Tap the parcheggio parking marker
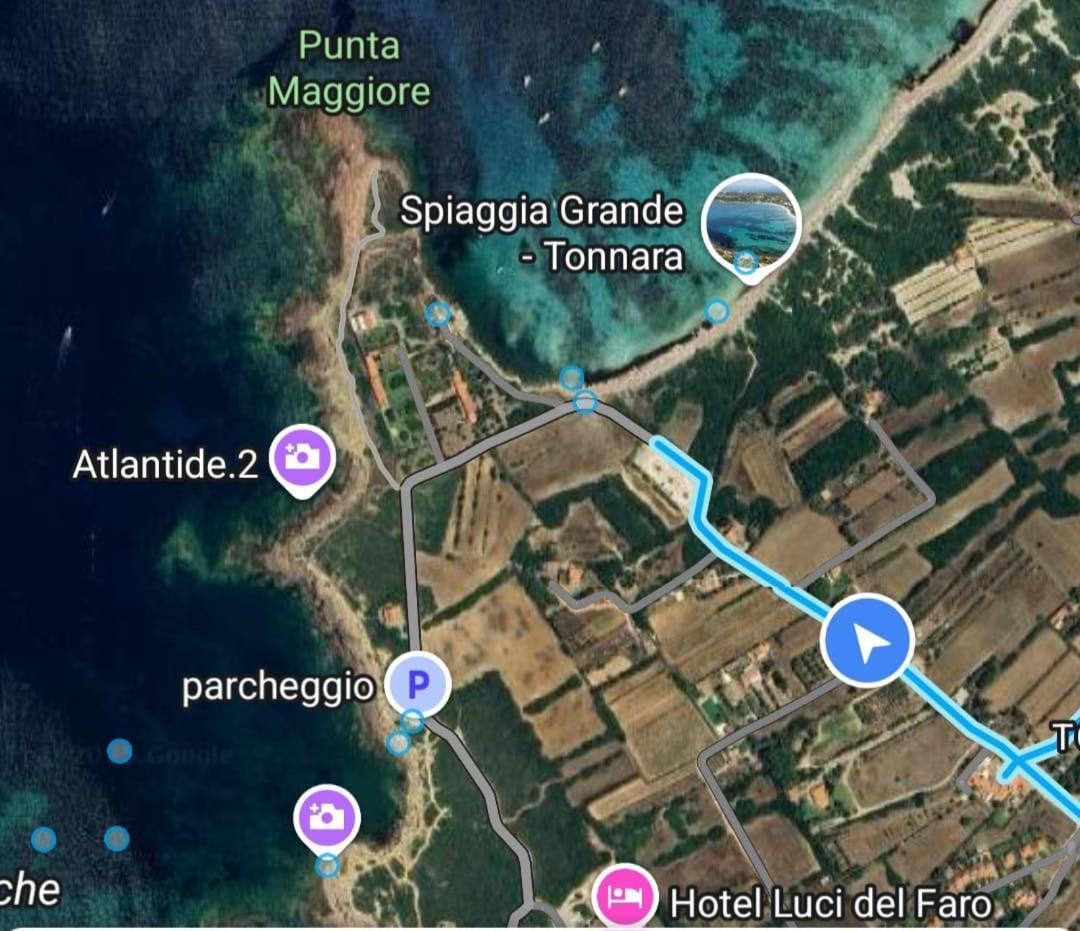 tap(419, 685)
